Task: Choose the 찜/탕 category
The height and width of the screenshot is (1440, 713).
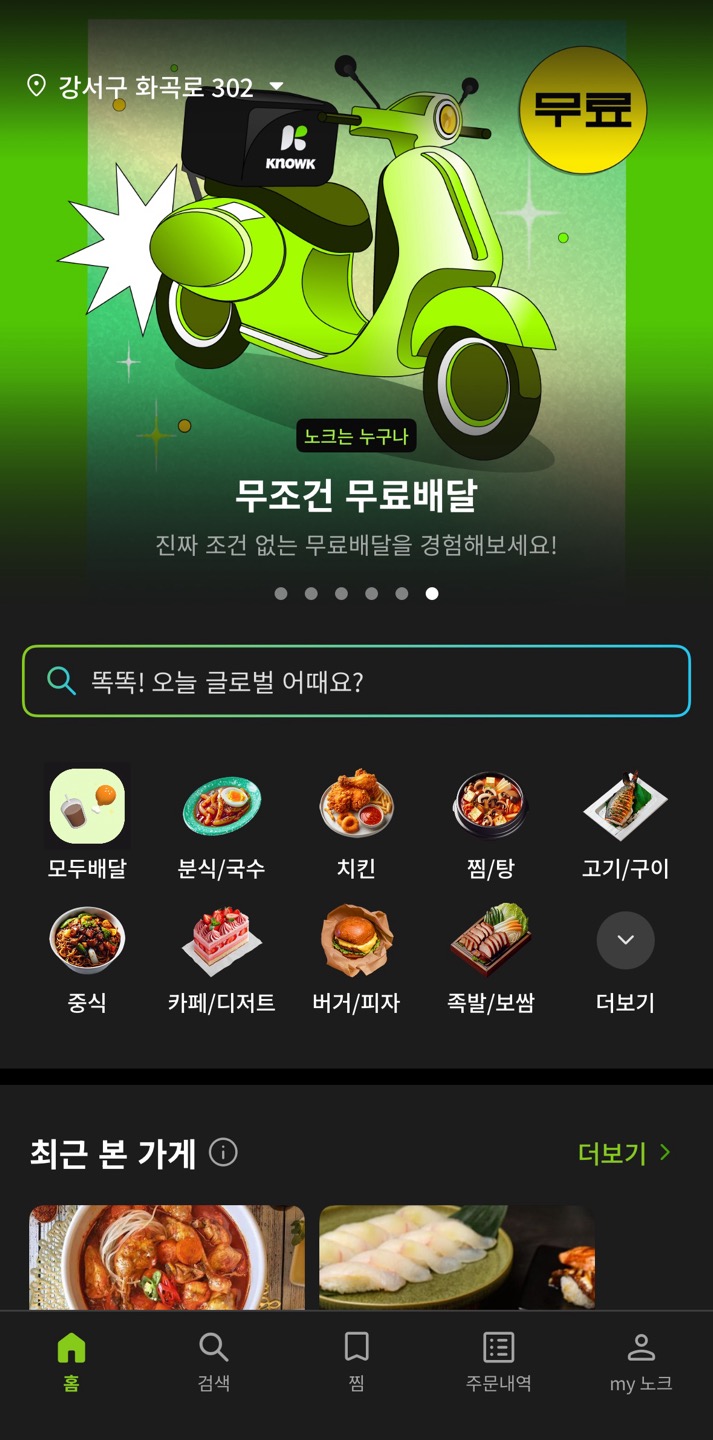Action: click(x=490, y=823)
